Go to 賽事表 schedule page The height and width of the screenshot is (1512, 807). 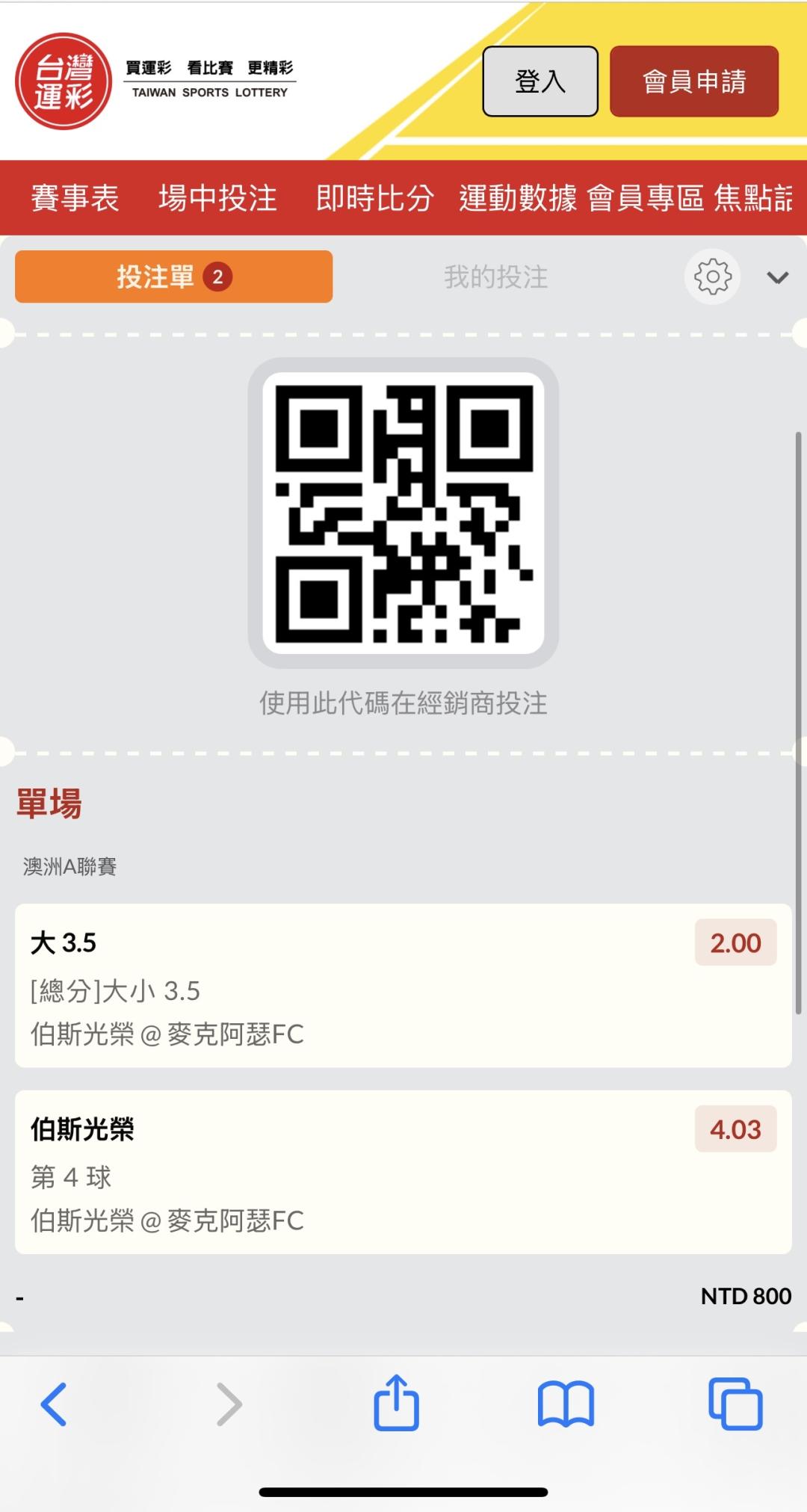[75, 198]
